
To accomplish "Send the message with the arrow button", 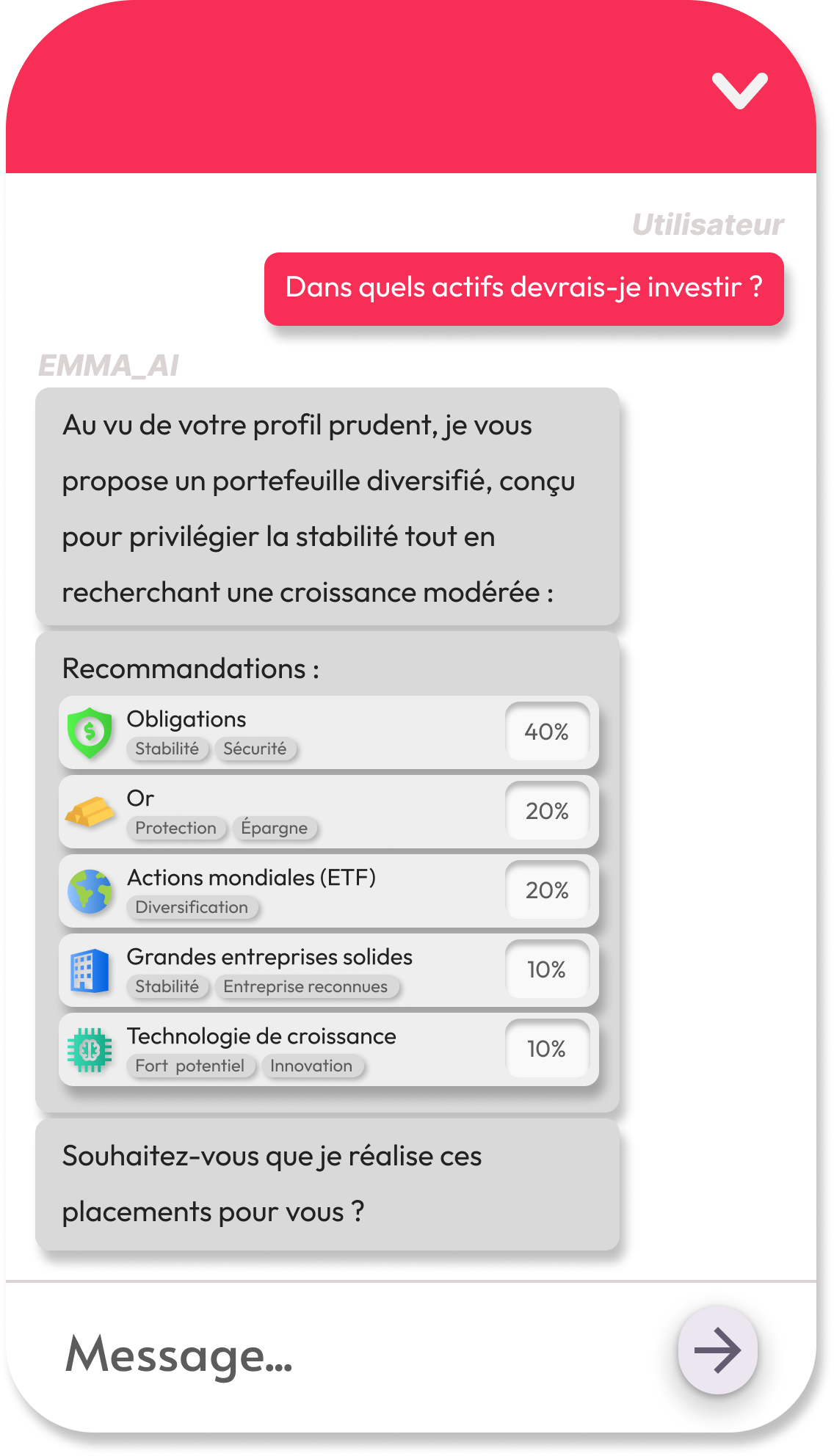I will pyautogui.click(x=717, y=1350).
